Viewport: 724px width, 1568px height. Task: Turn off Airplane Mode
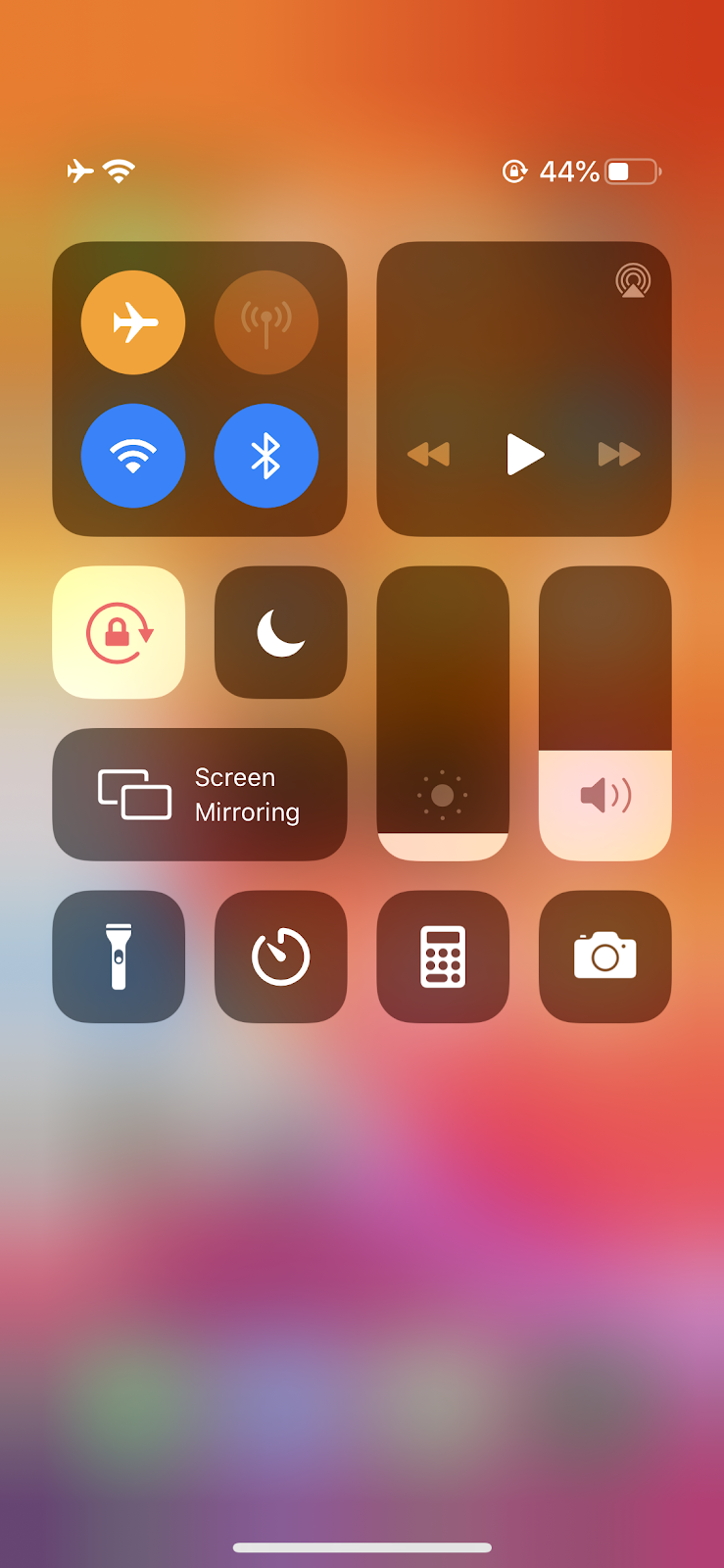click(x=133, y=322)
